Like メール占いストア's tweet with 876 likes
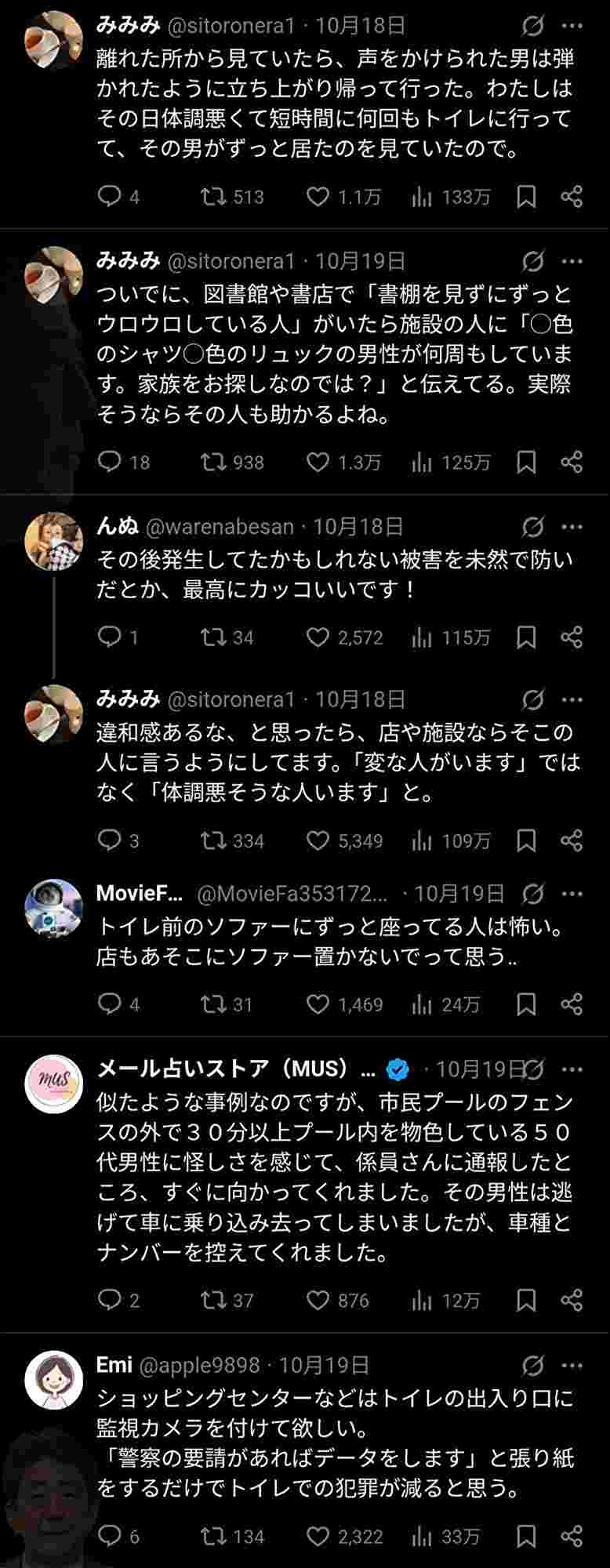This screenshot has height=1568, width=610. (x=318, y=1300)
